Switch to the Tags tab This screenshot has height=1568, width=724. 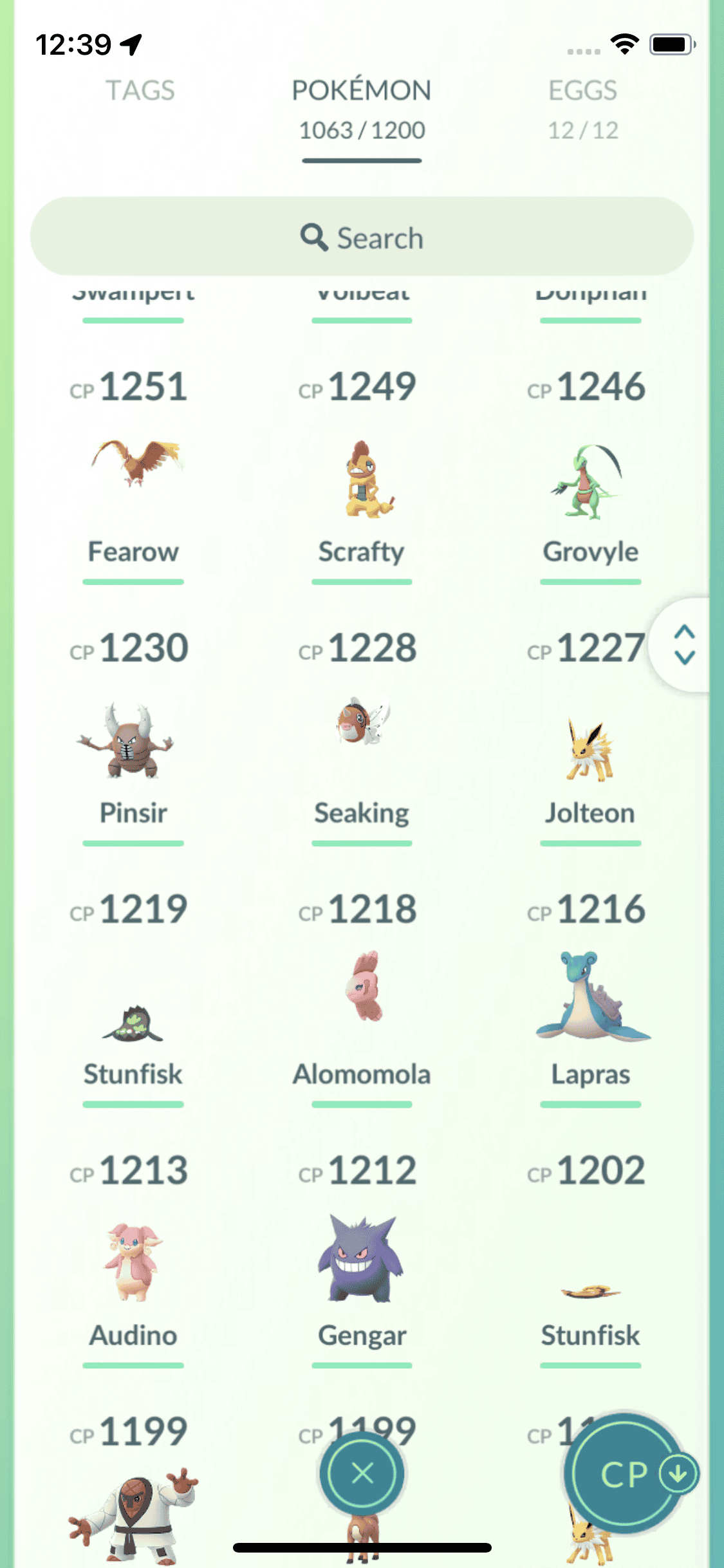pos(140,91)
